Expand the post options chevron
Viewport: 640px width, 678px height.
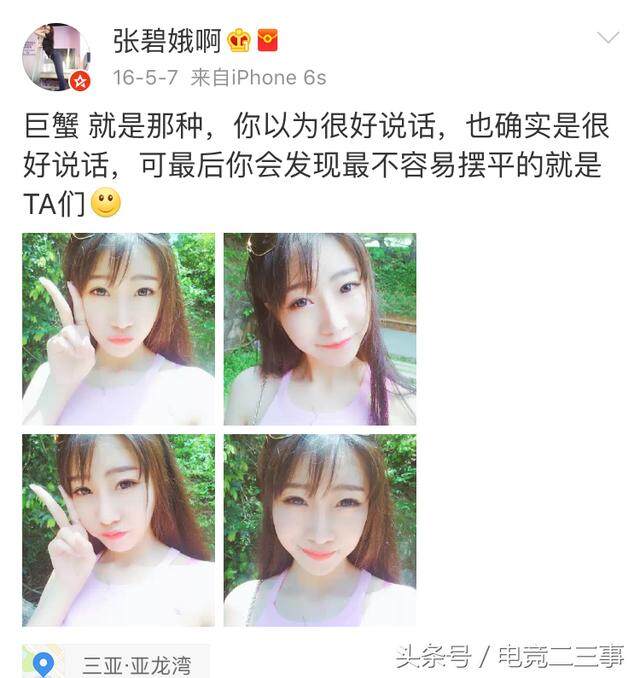point(607,39)
